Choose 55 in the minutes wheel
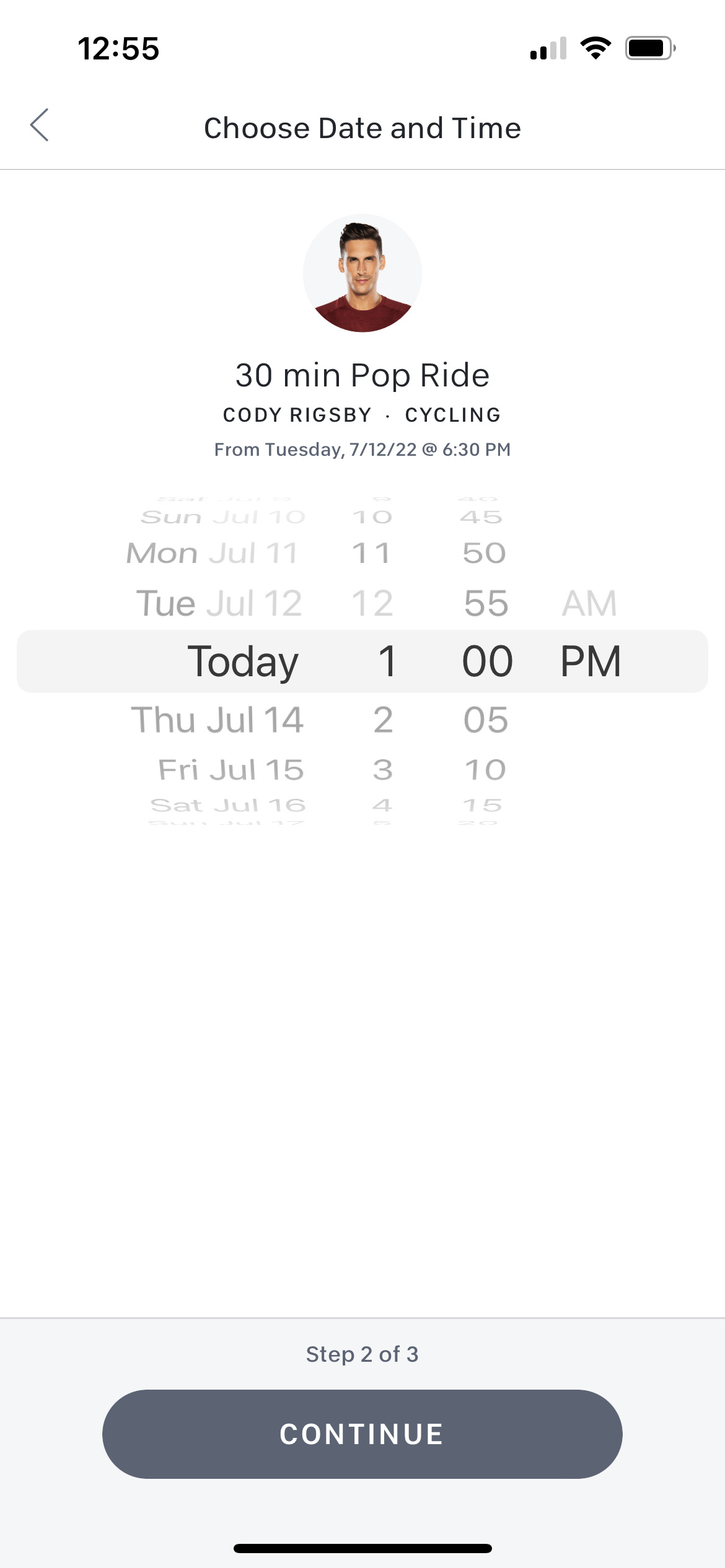Image resolution: width=725 pixels, height=1568 pixels. pyautogui.click(x=486, y=603)
